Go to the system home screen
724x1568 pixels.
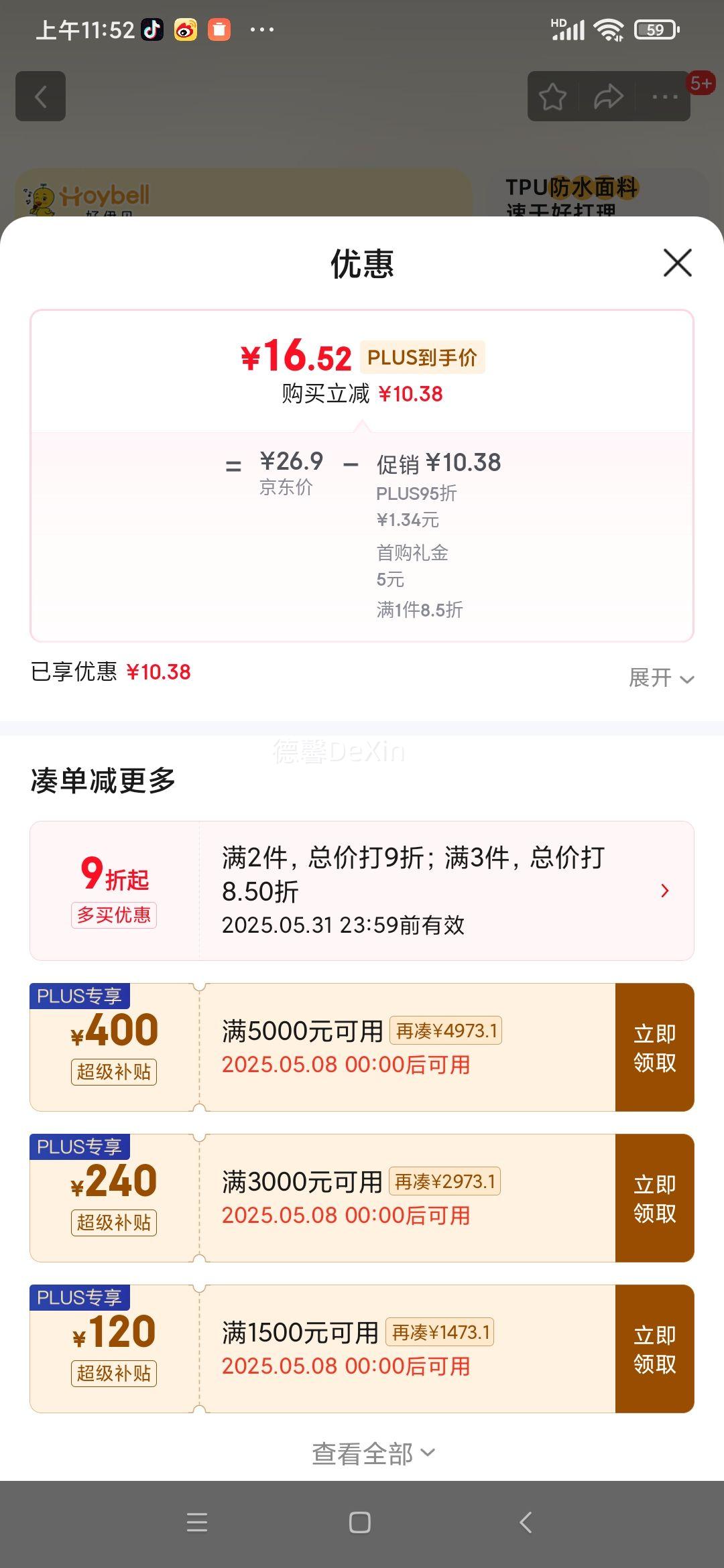pos(360,1522)
